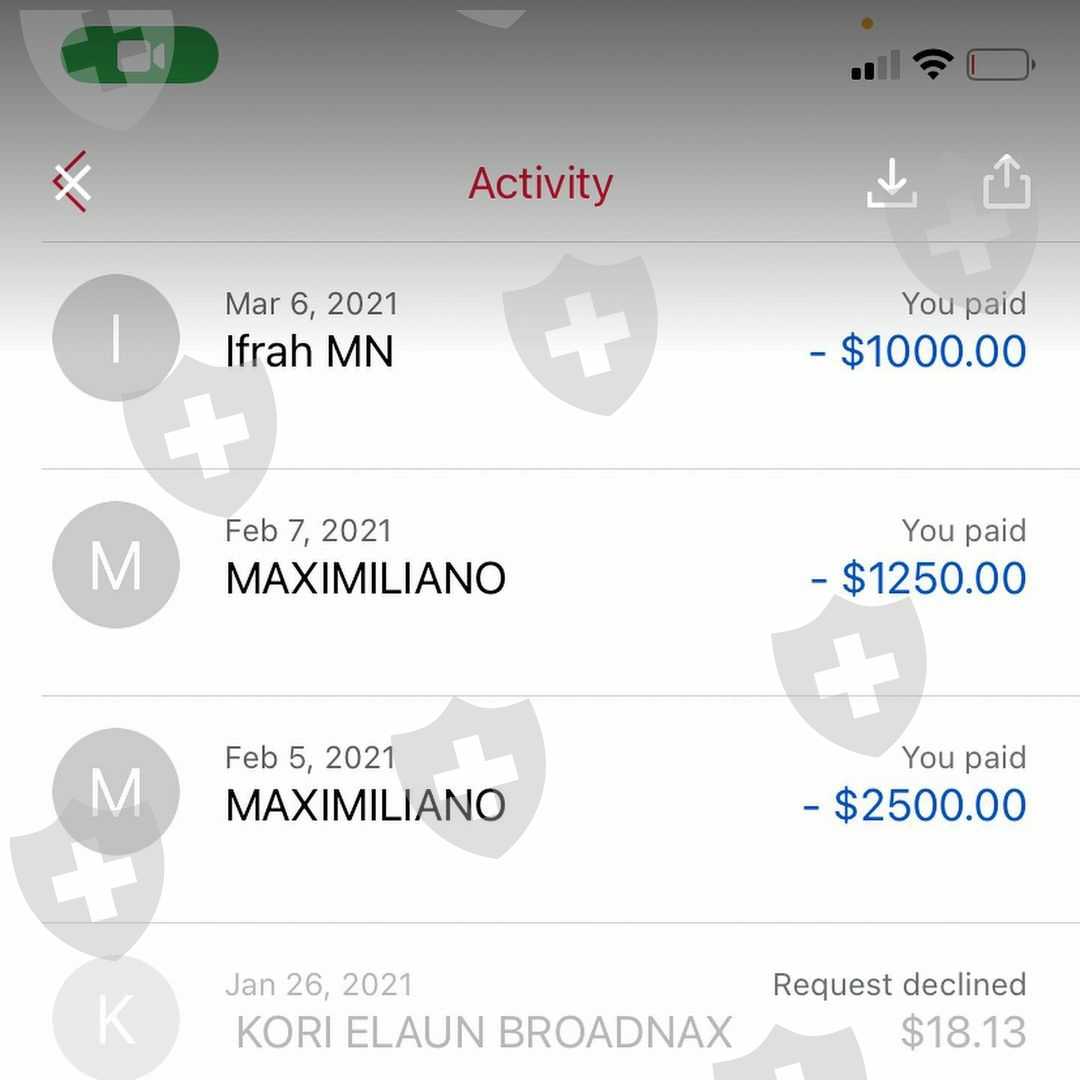Open the Feb 5 MAXIMILIANO payment of $2500.00

pyautogui.click(x=540, y=793)
